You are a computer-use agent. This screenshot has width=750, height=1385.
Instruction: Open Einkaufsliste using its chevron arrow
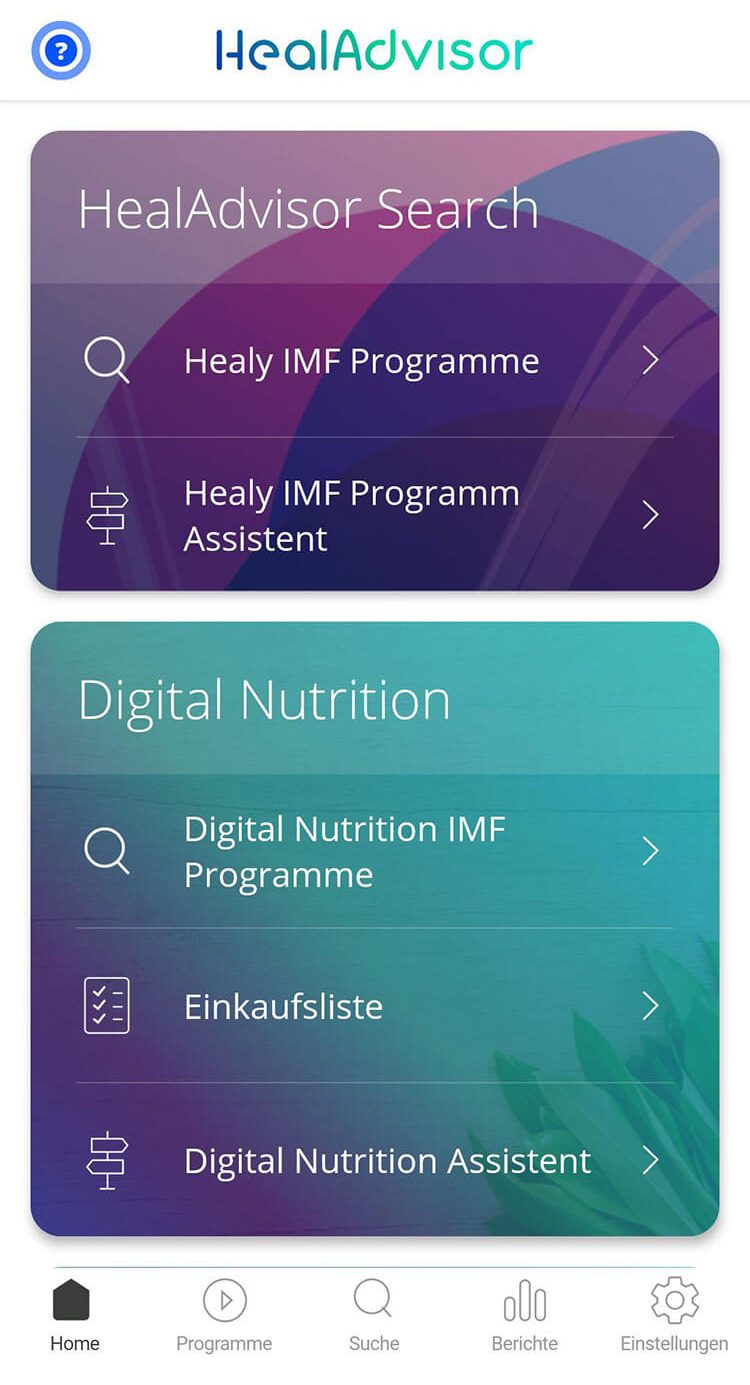(651, 1007)
